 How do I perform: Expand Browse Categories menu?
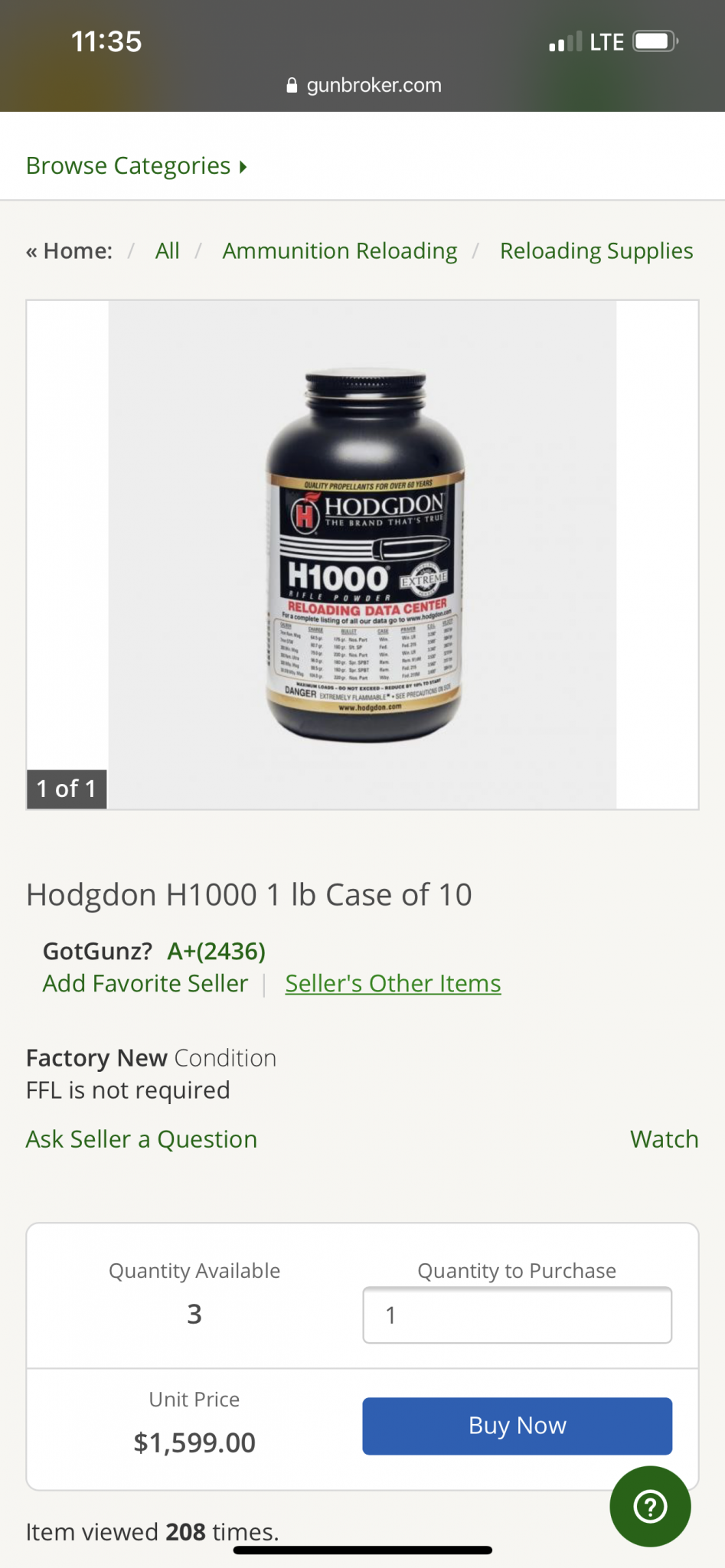pyautogui.click(x=136, y=165)
